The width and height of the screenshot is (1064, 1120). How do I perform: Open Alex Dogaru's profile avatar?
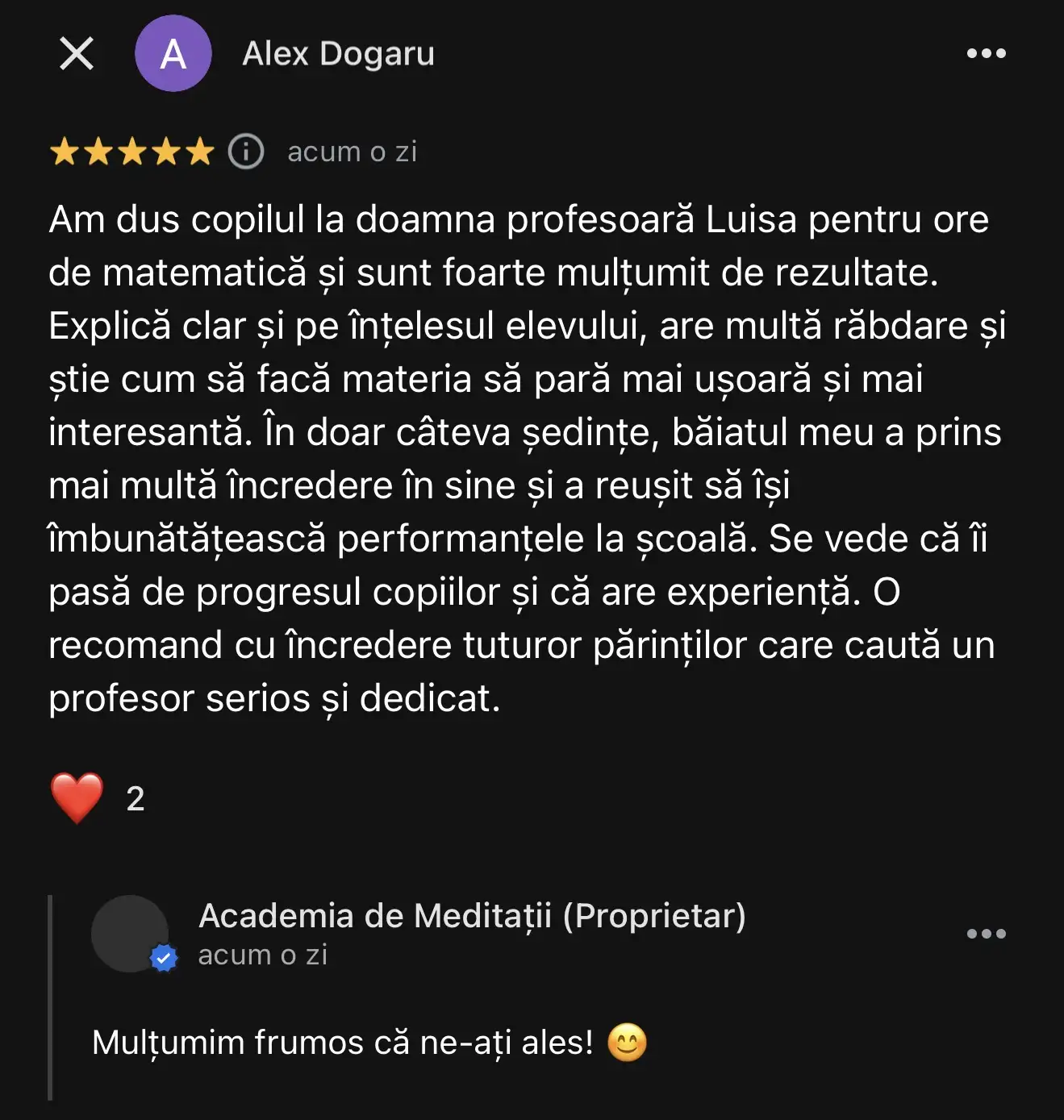173,54
